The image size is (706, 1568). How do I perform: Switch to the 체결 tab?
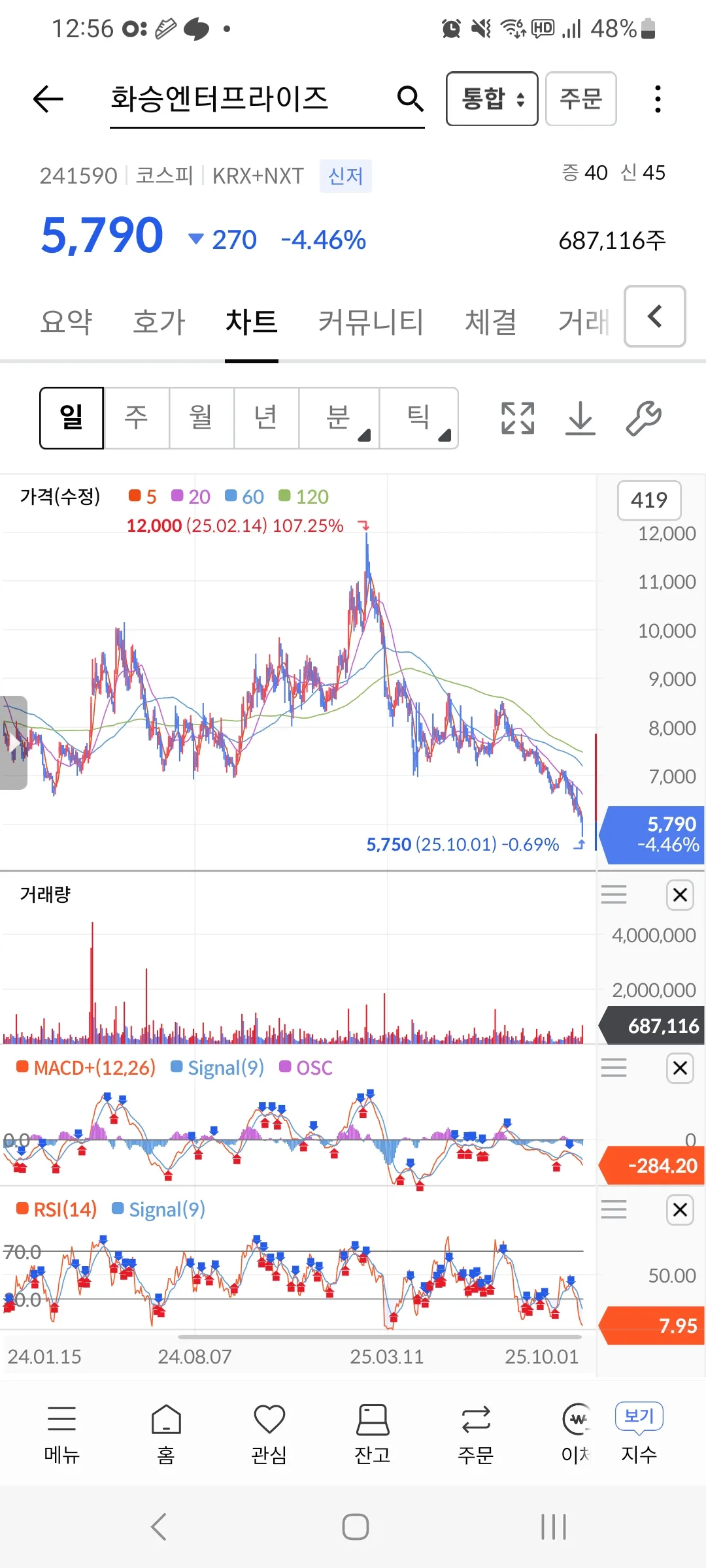point(490,321)
